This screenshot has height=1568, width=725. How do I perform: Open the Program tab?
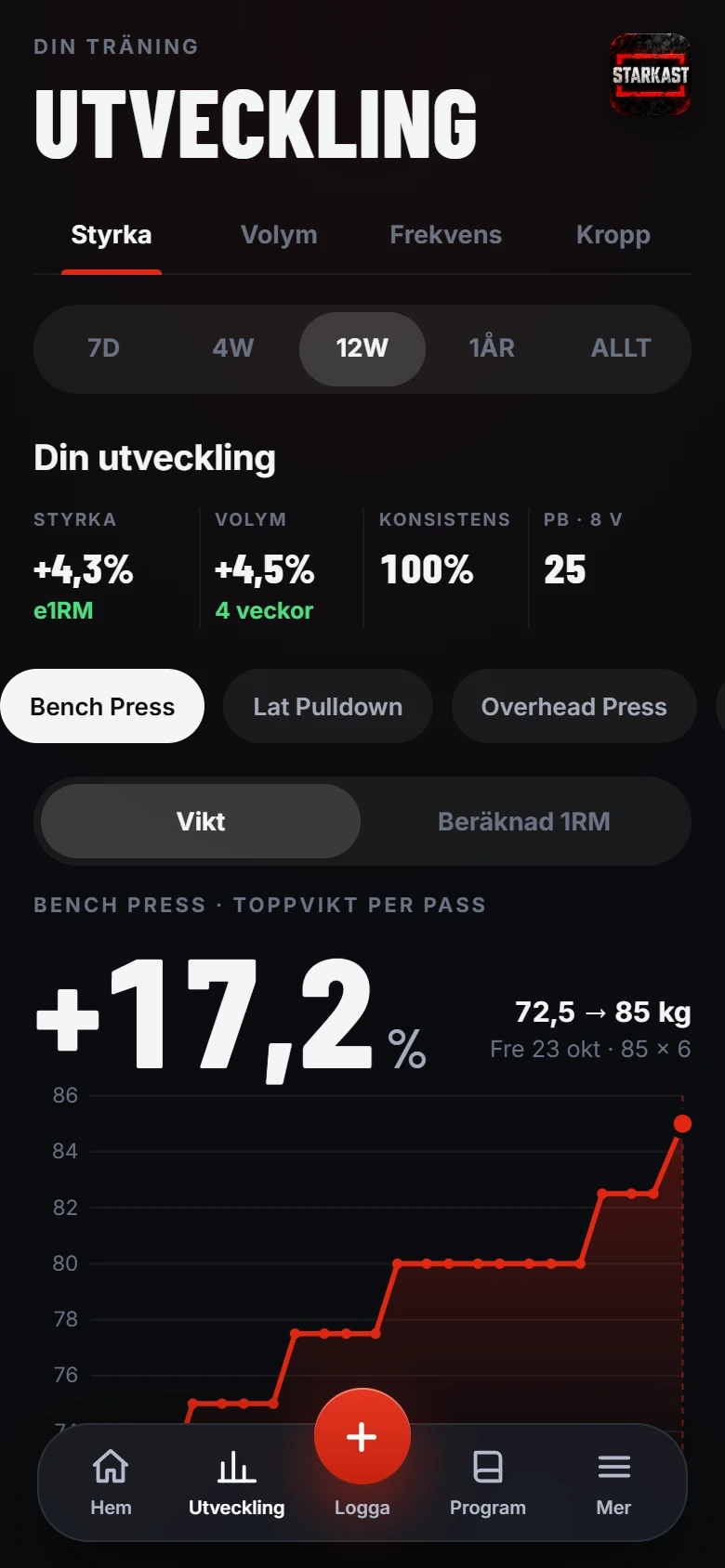click(488, 1483)
